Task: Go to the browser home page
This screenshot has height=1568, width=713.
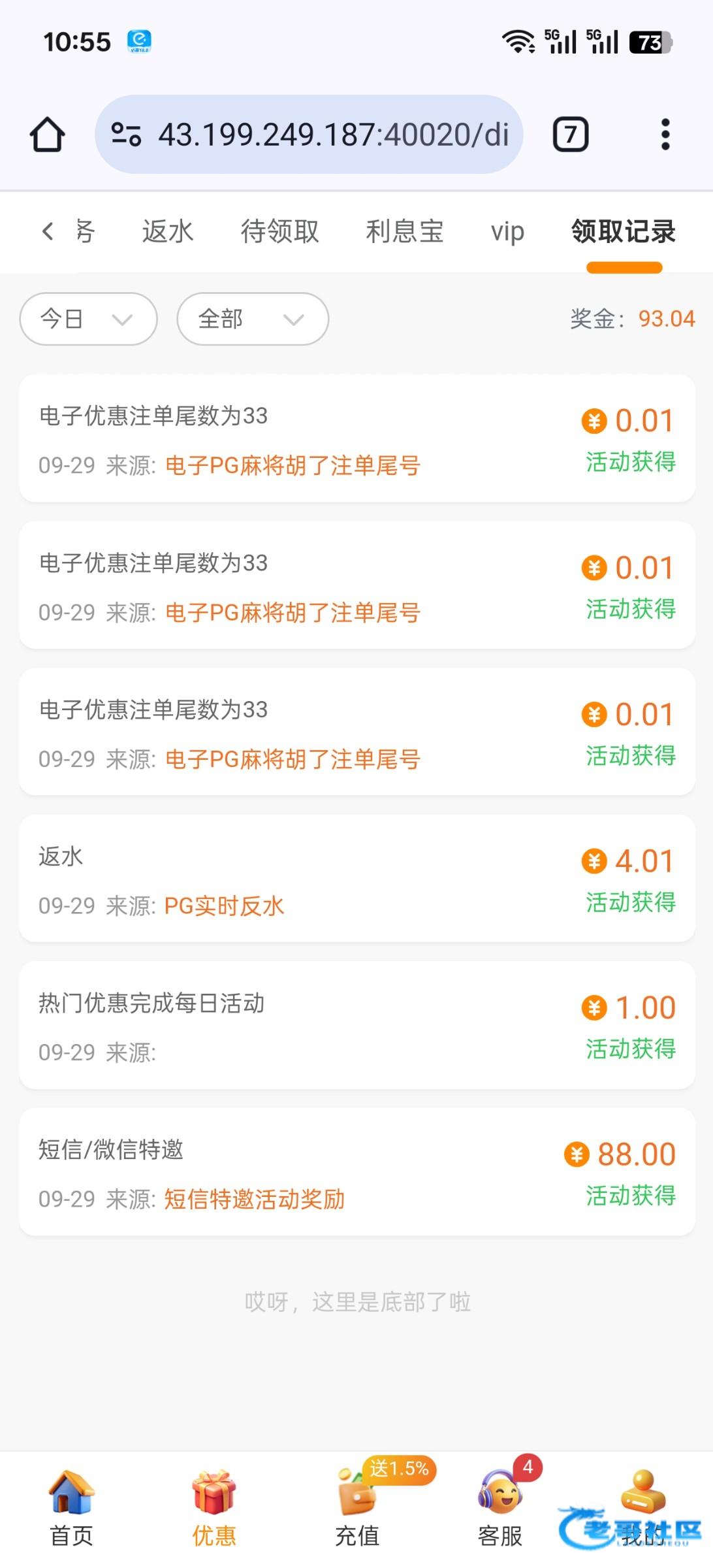Action: coord(47,135)
